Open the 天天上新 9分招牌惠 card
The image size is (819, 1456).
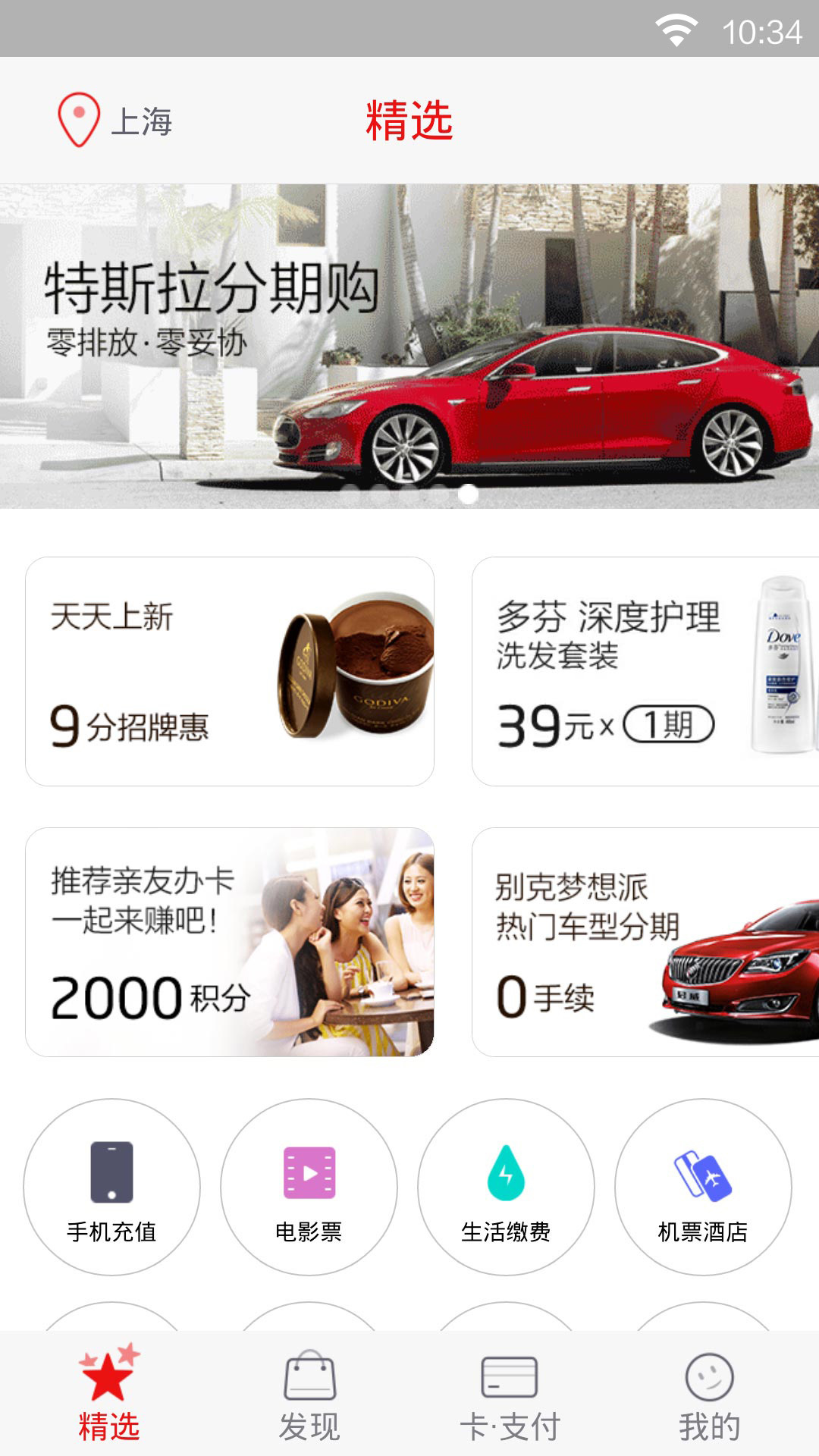(230, 671)
